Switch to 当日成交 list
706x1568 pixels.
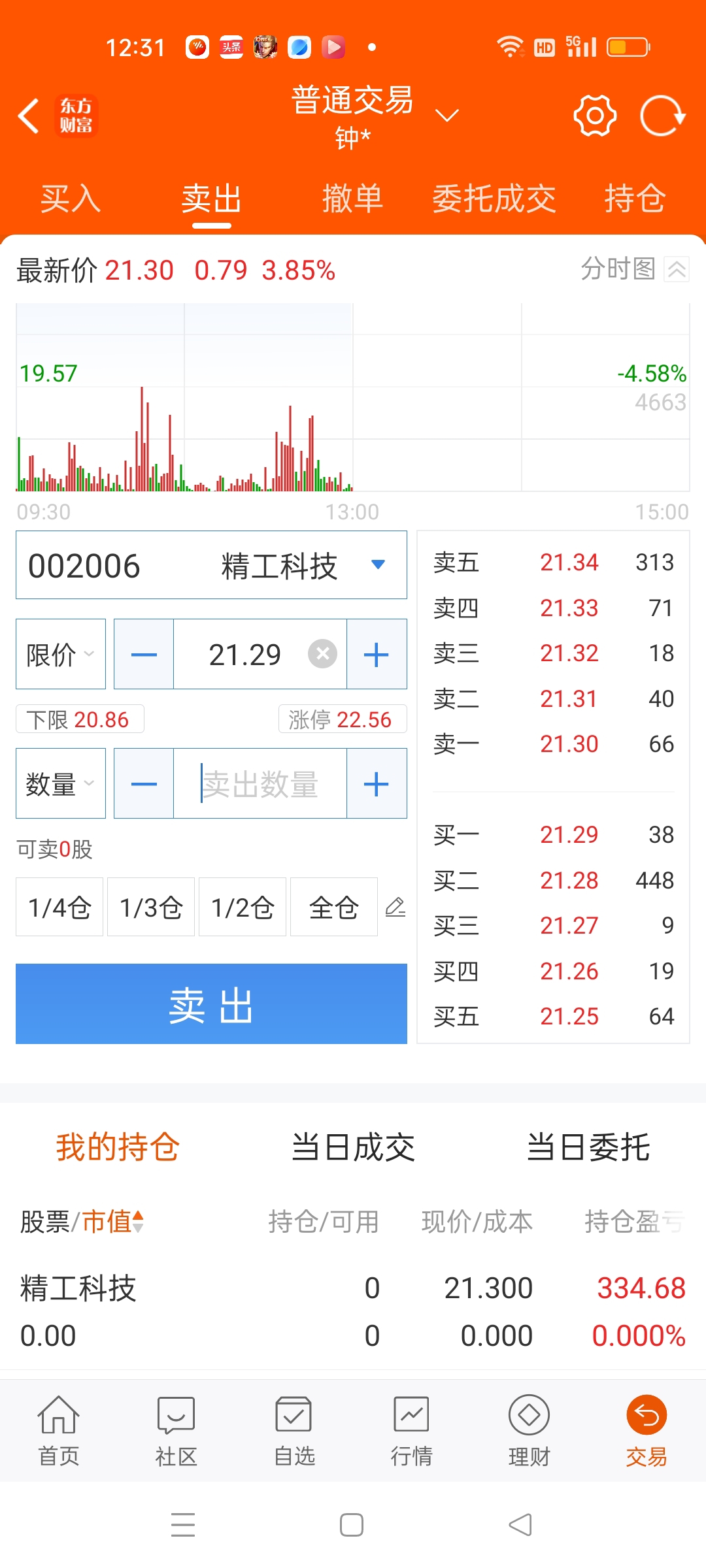pos(353,1147)
